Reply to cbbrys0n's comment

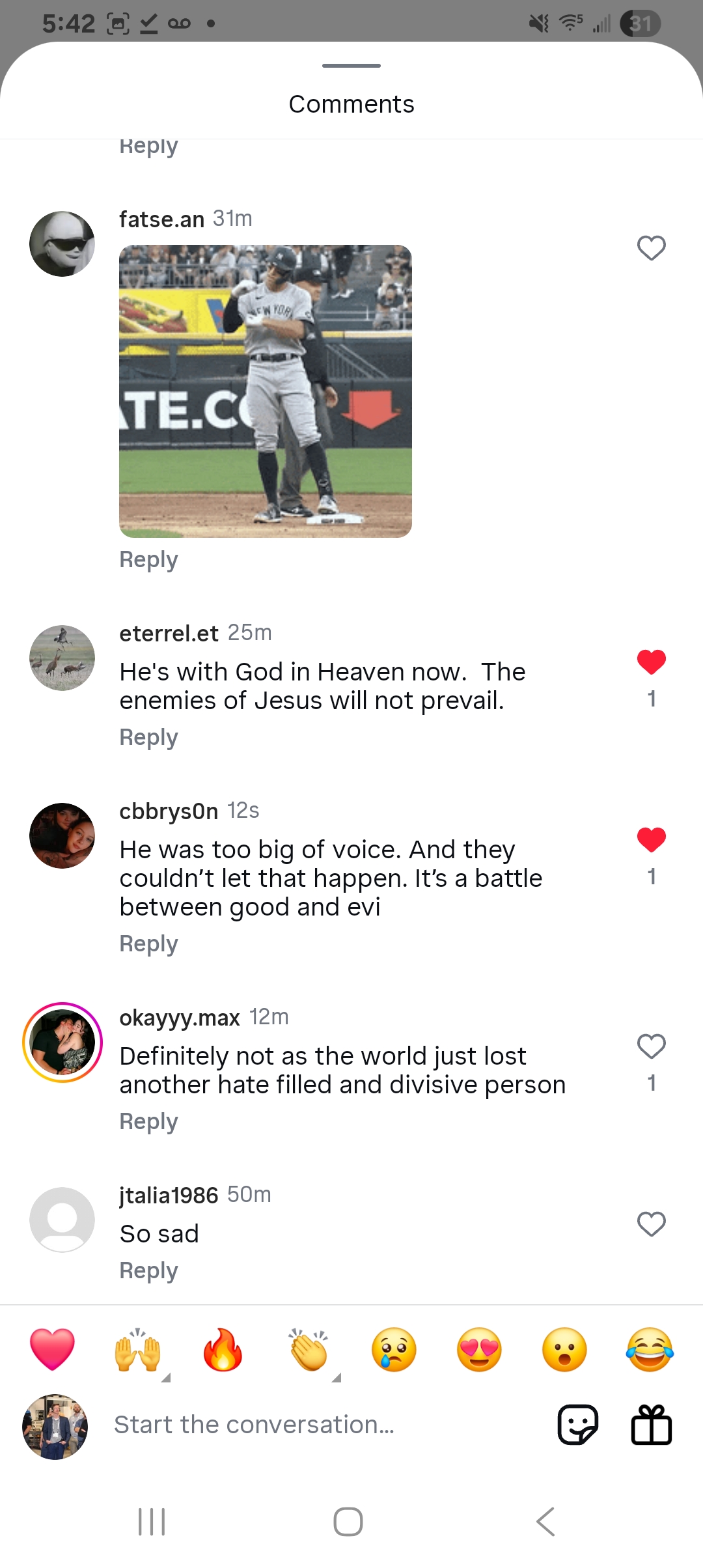click(148, 944)
